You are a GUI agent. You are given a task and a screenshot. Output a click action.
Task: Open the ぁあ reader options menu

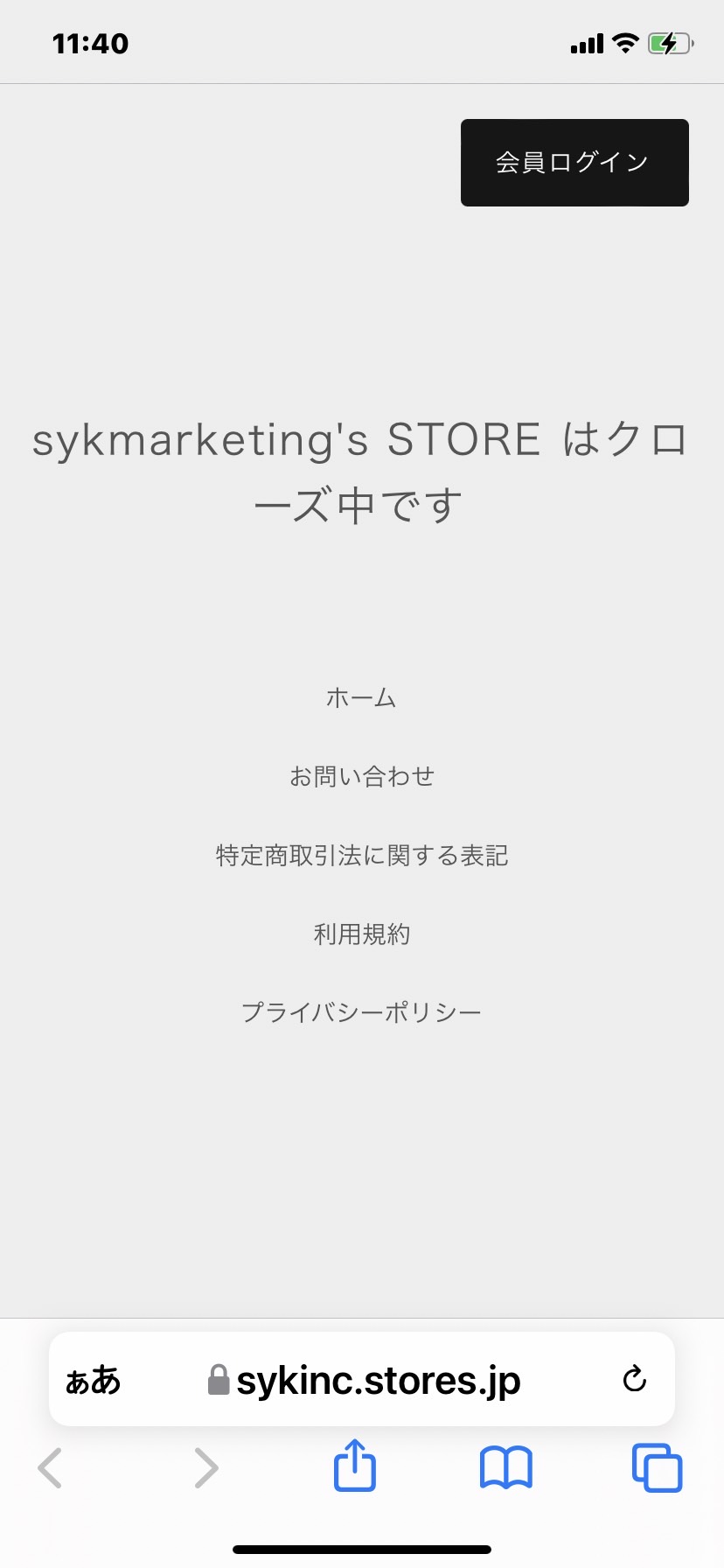(x=93, y=1381)
